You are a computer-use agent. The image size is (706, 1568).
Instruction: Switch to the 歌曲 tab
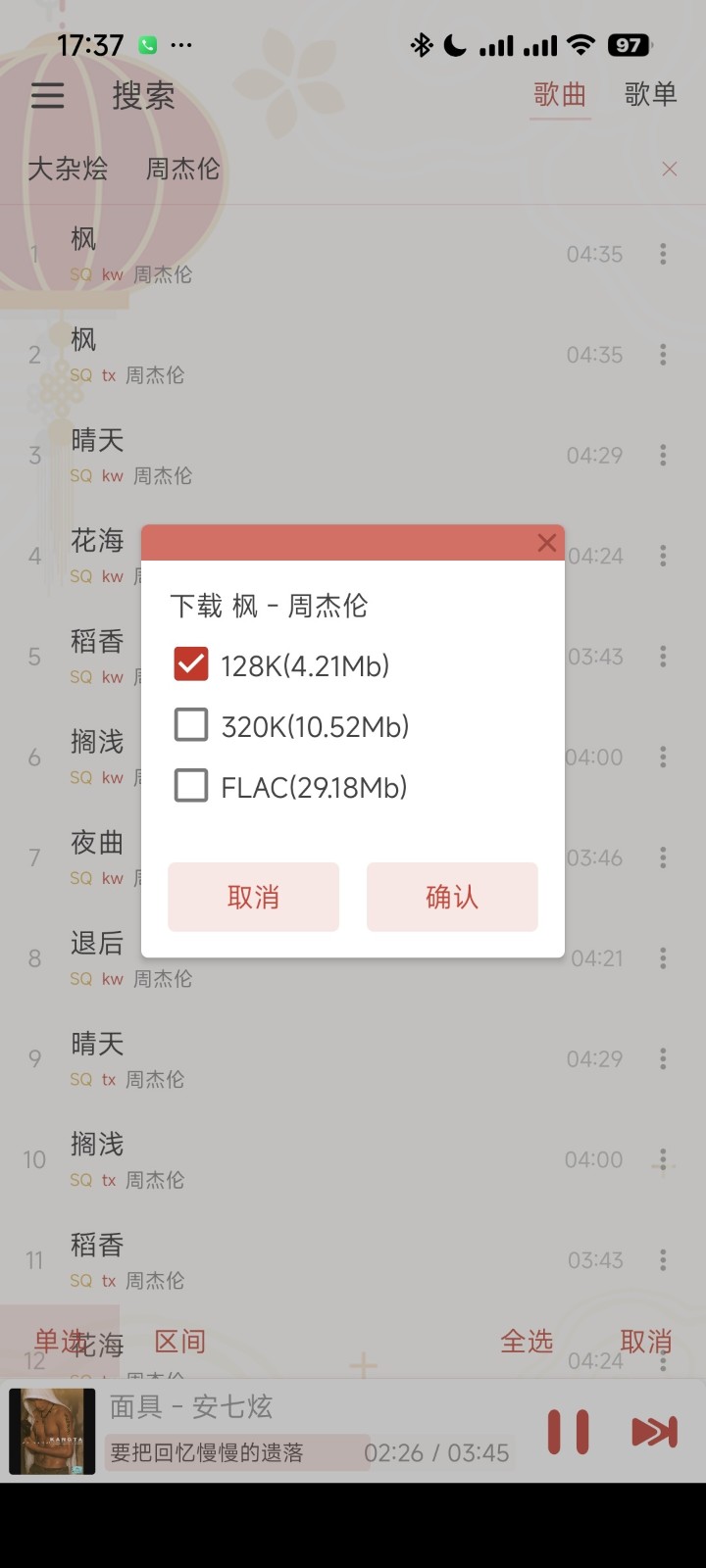[x=560, y=94]
